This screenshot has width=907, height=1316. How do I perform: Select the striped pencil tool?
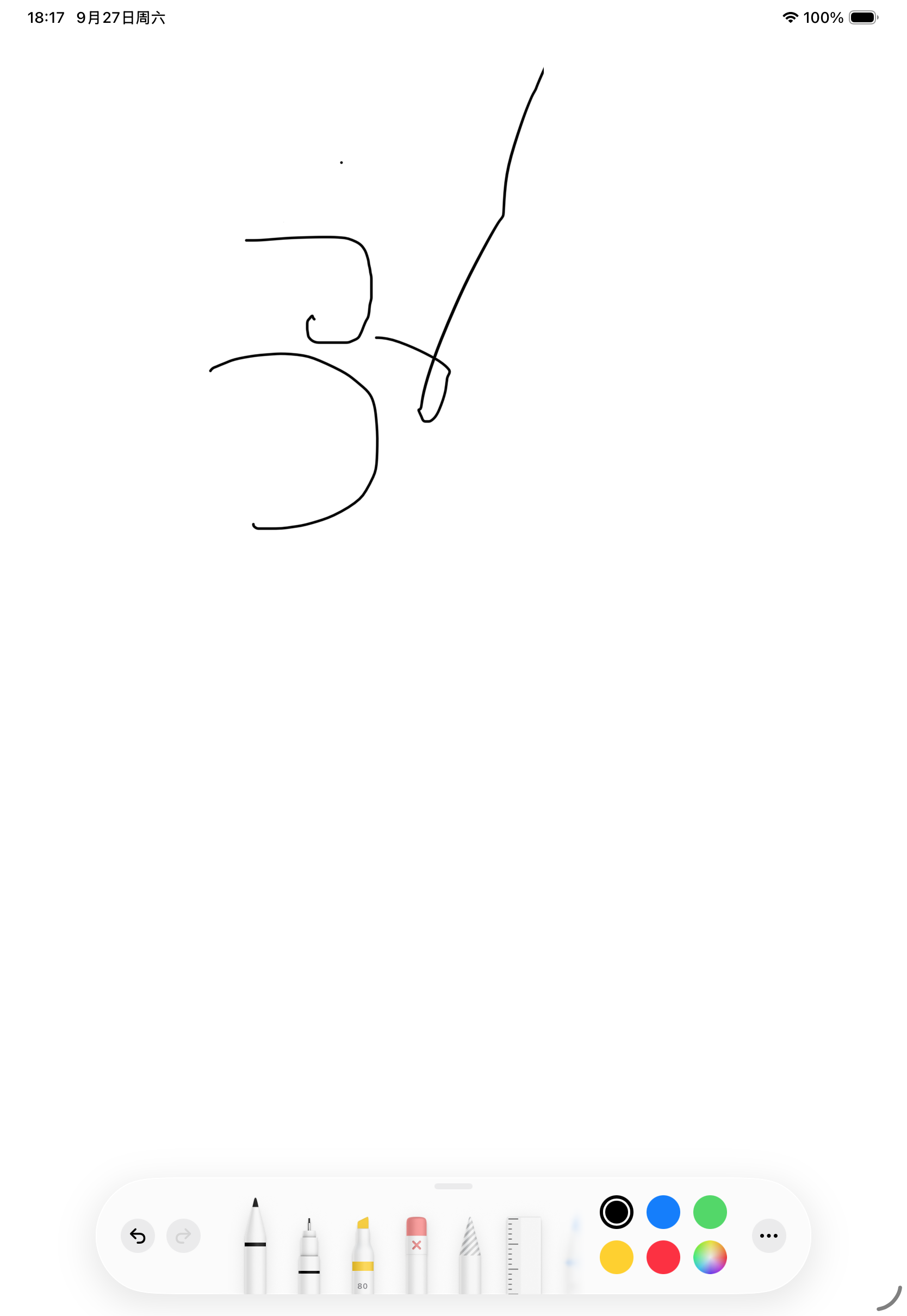click(x=470, y=1255)
